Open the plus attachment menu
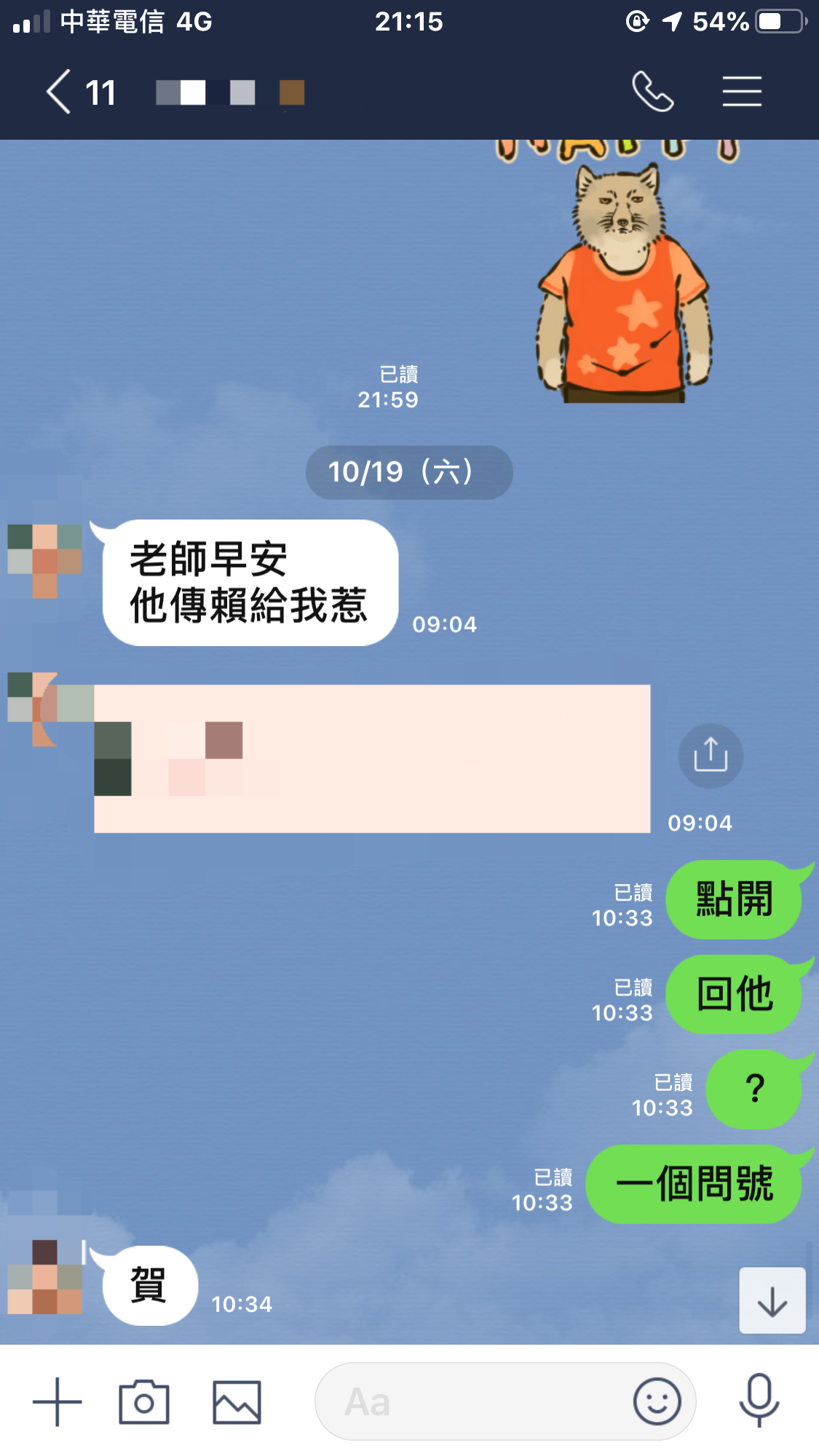 (58, 1401)
